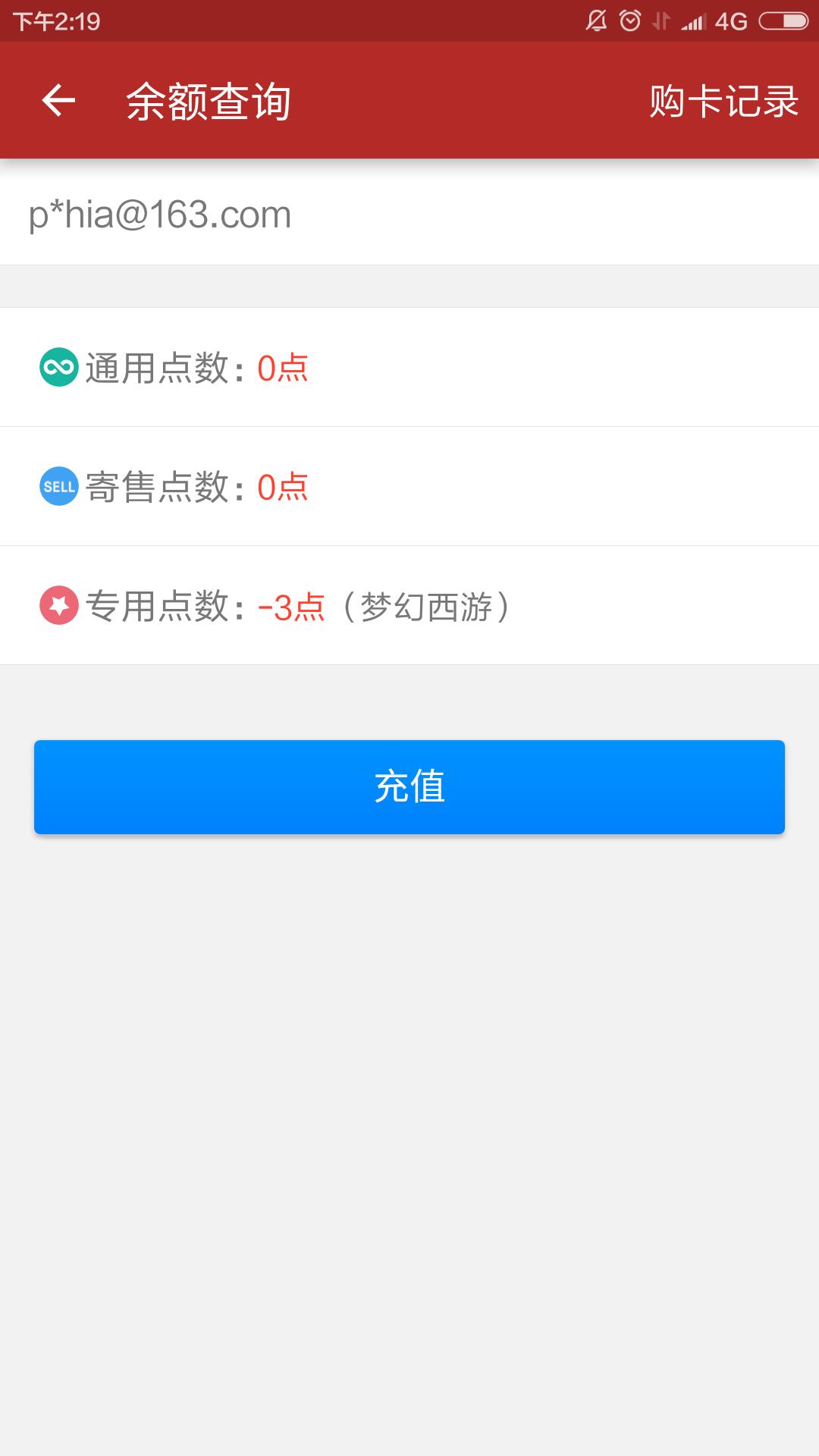Tap the blue 充值 recharge button
Viewport: 819px width, 1456px height.
point(409,786)
